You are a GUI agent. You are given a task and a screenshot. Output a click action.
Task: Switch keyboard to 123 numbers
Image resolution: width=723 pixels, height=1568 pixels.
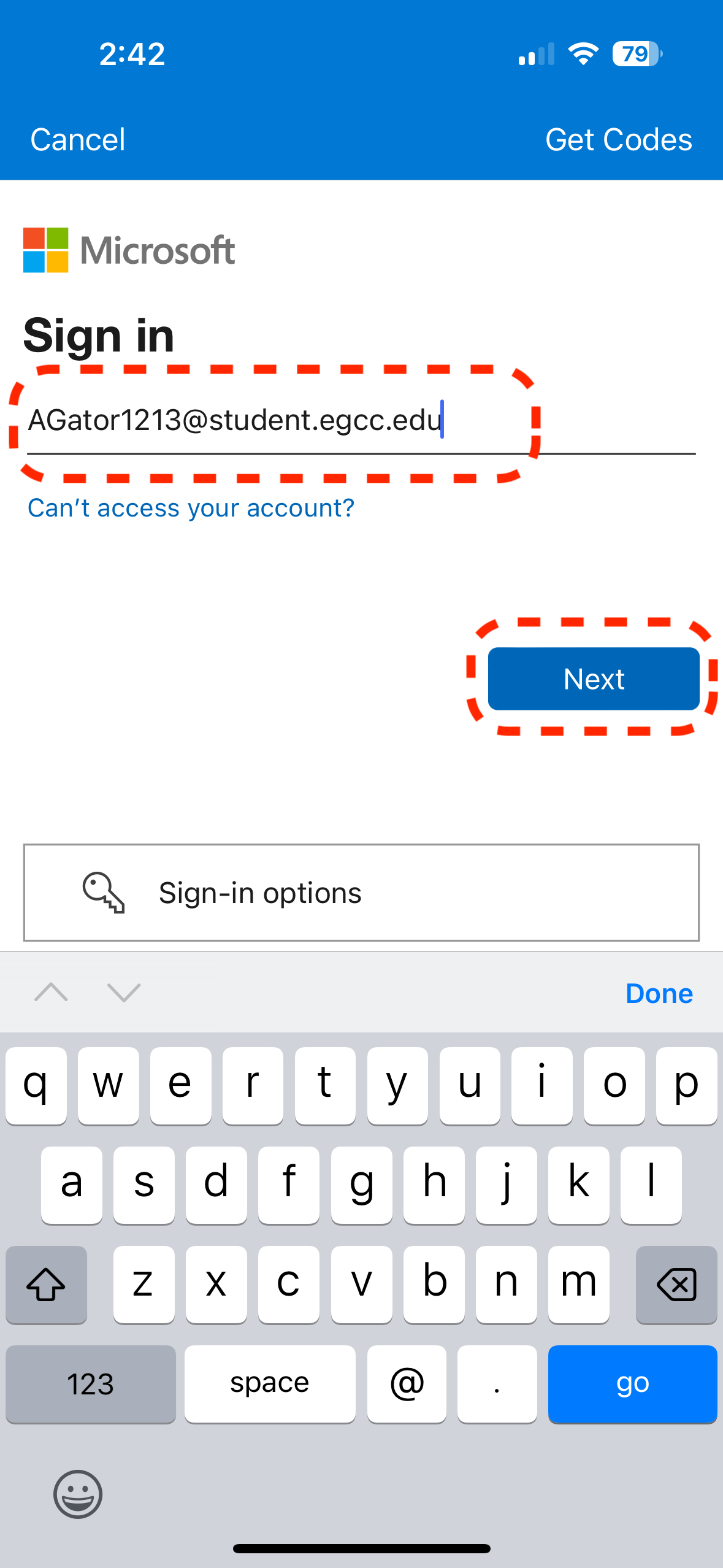point(91,1383)
